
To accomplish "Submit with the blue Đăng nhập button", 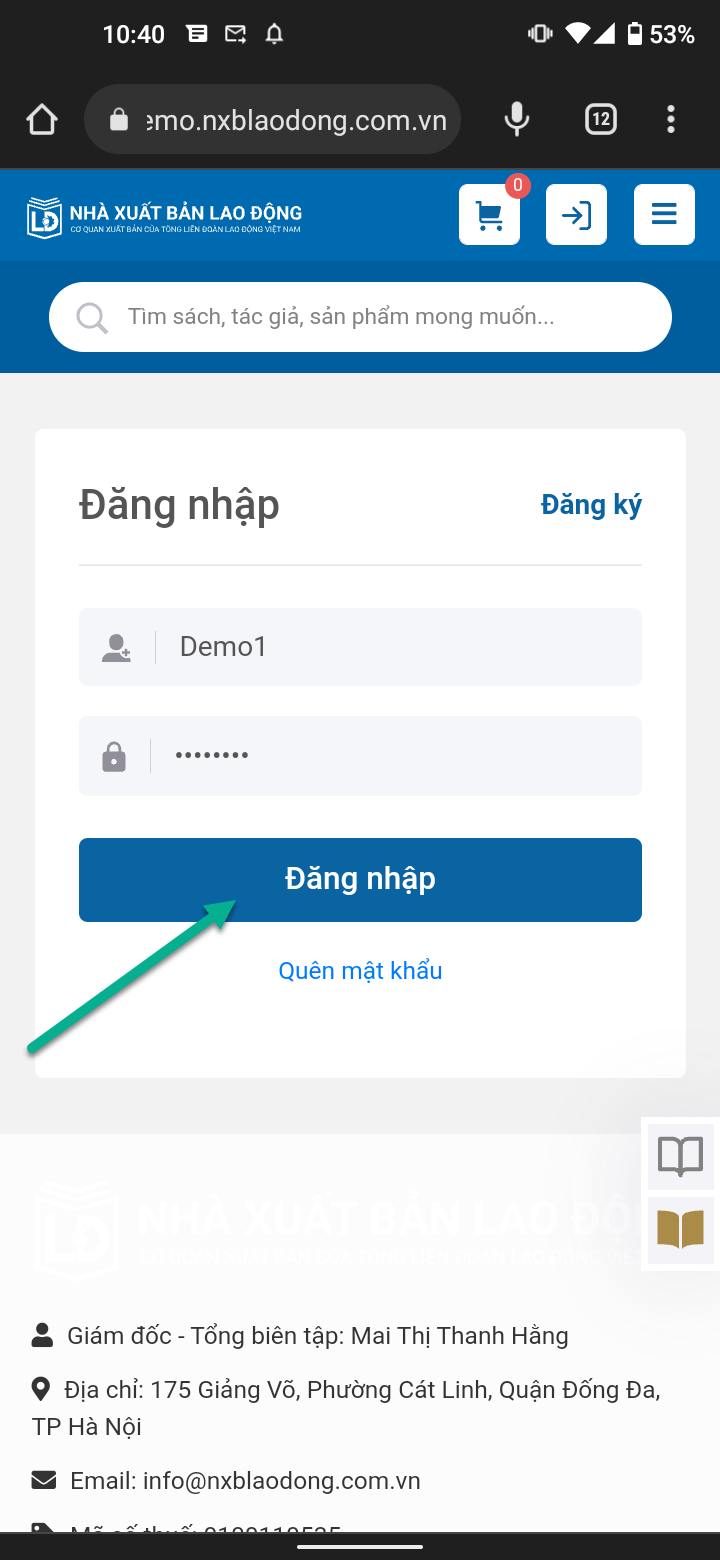I will click(x=360, y=880).
